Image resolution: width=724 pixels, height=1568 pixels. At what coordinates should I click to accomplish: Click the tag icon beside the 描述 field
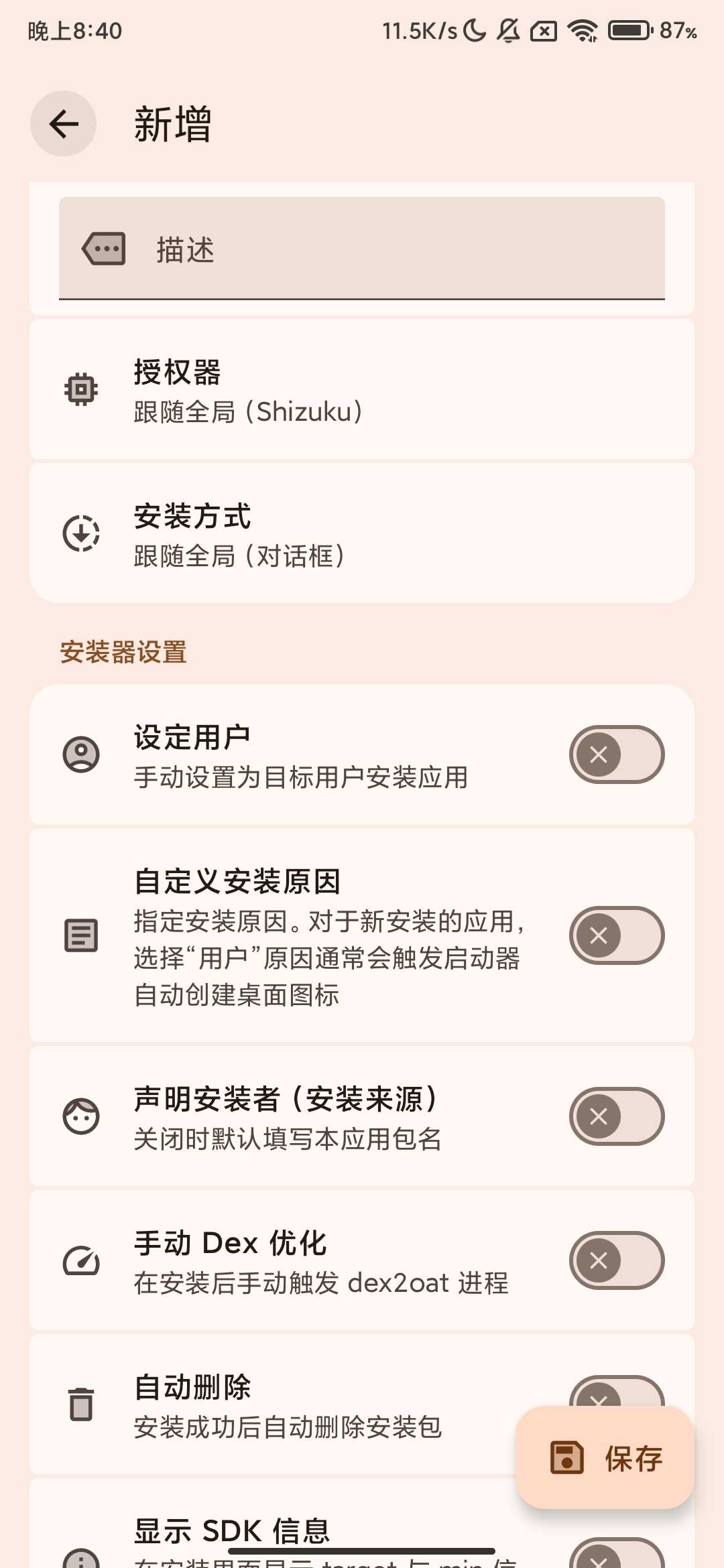tap(103, 249)
